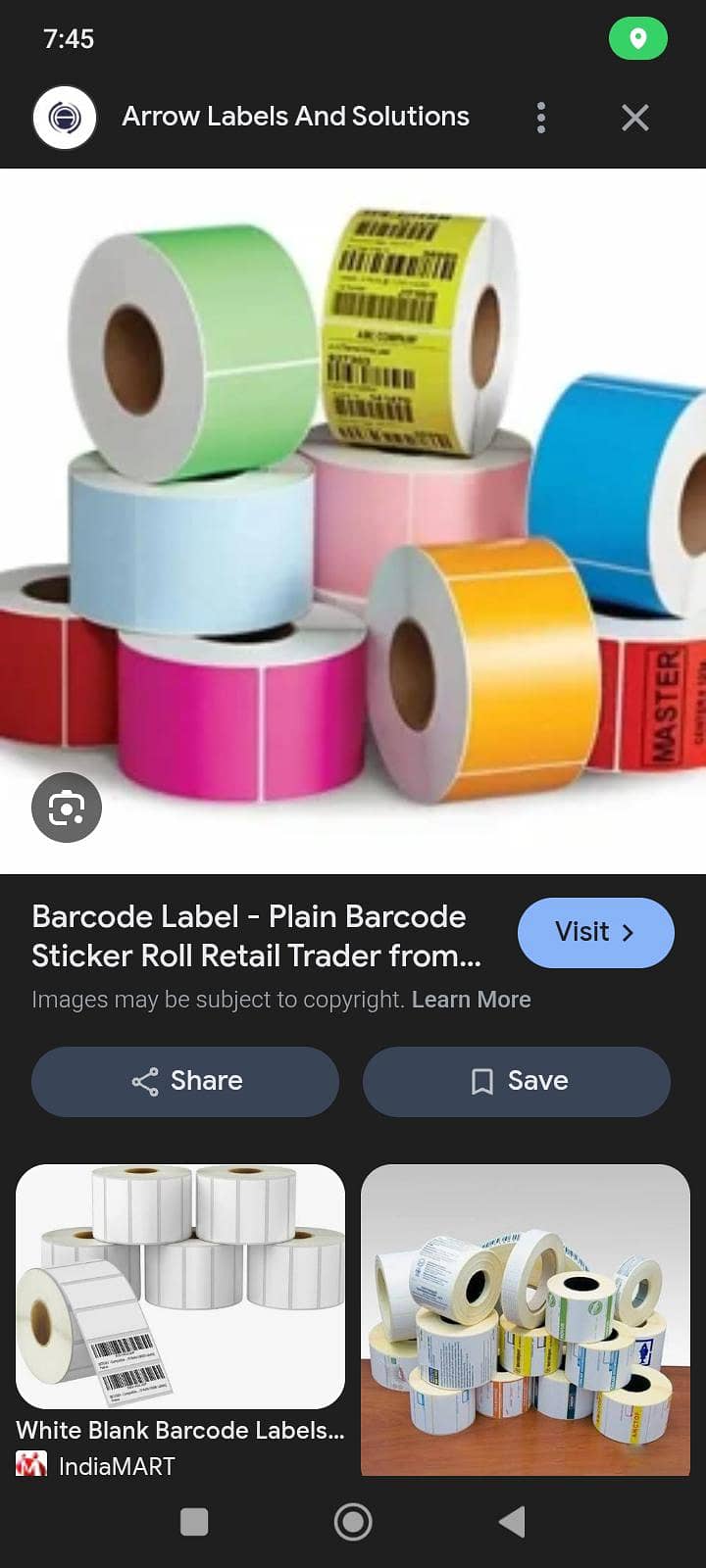The width and height of the screenshot is (706, 1568).
Task: Tap the Android back button
Action: pos(511,1522)
